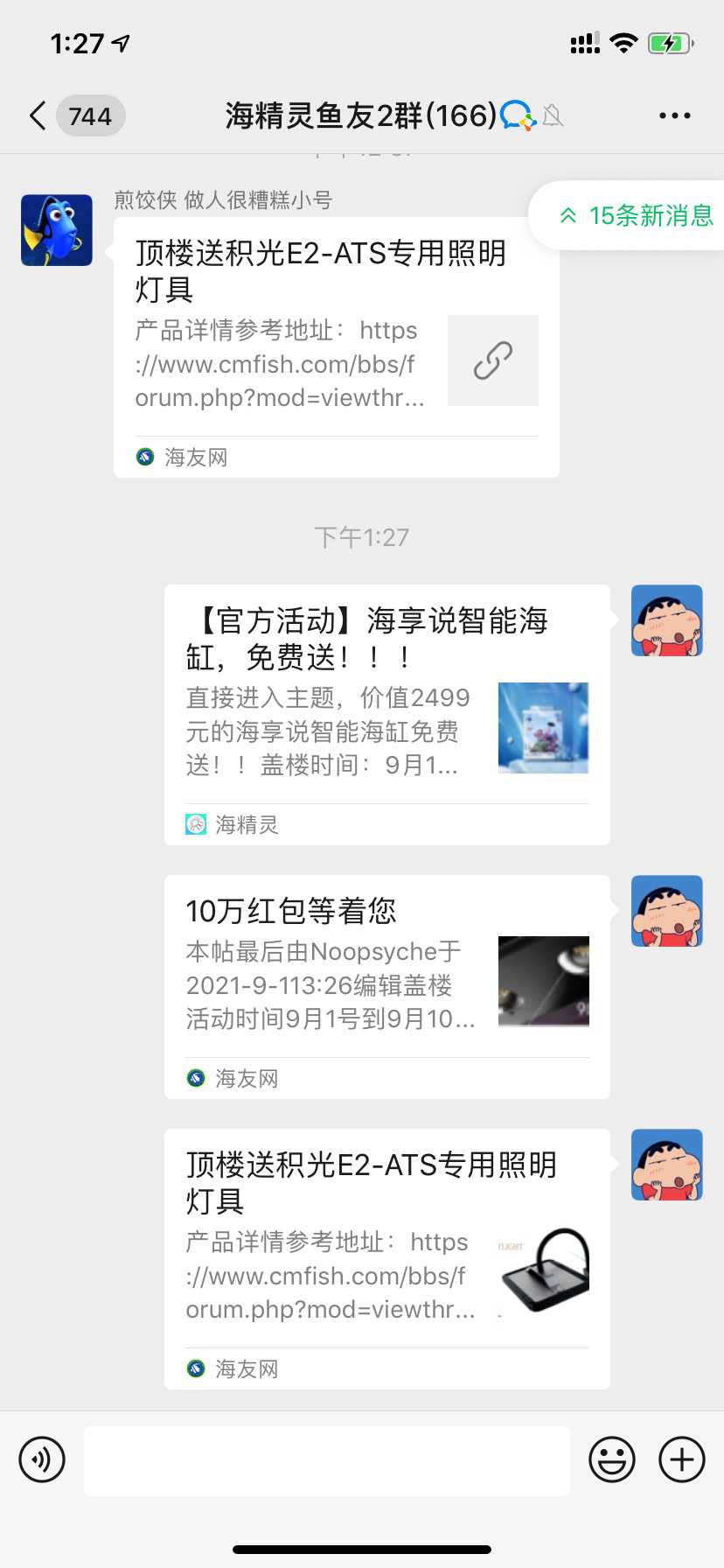Open the 海享说智能海缸 official activity card

coord(386,713)
